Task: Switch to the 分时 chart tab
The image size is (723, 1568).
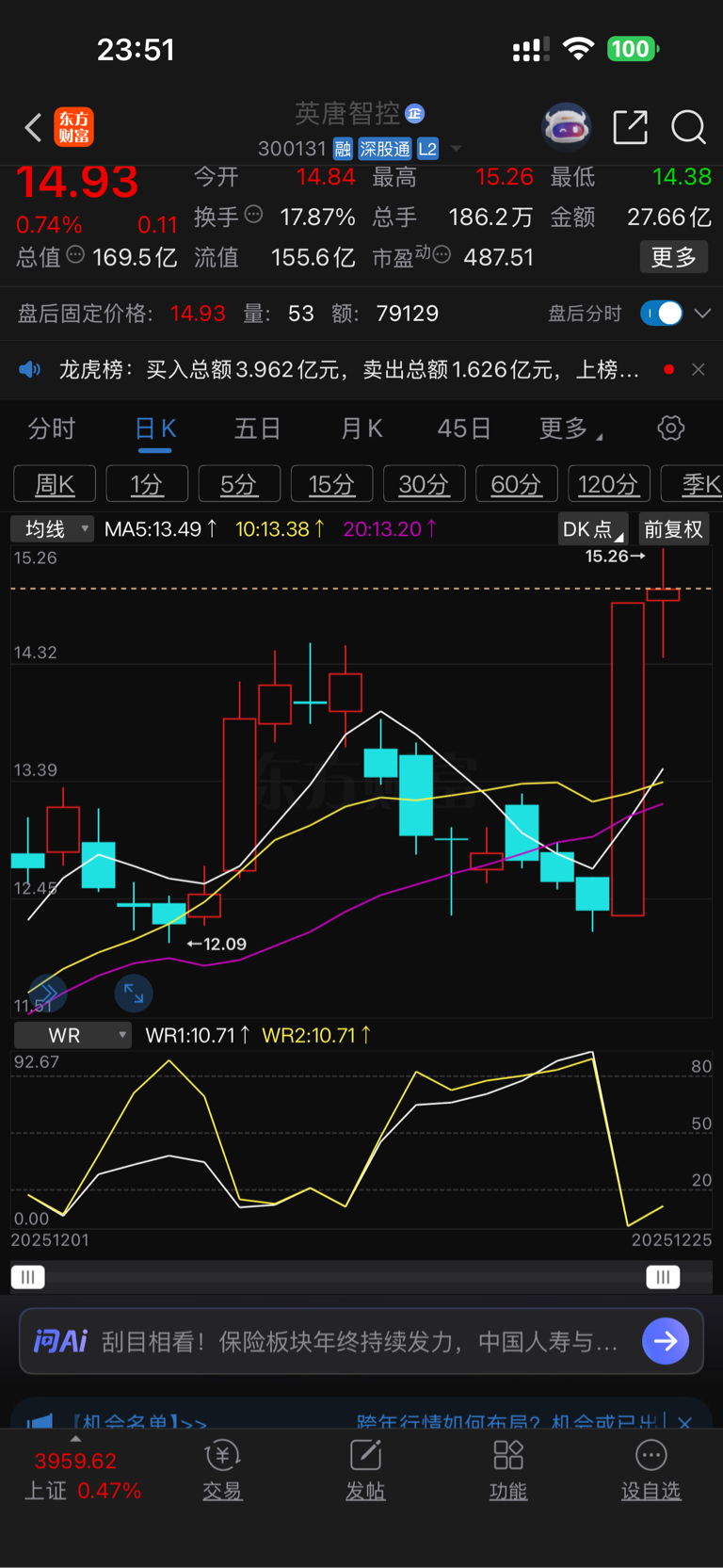Action: pos(52,429)
